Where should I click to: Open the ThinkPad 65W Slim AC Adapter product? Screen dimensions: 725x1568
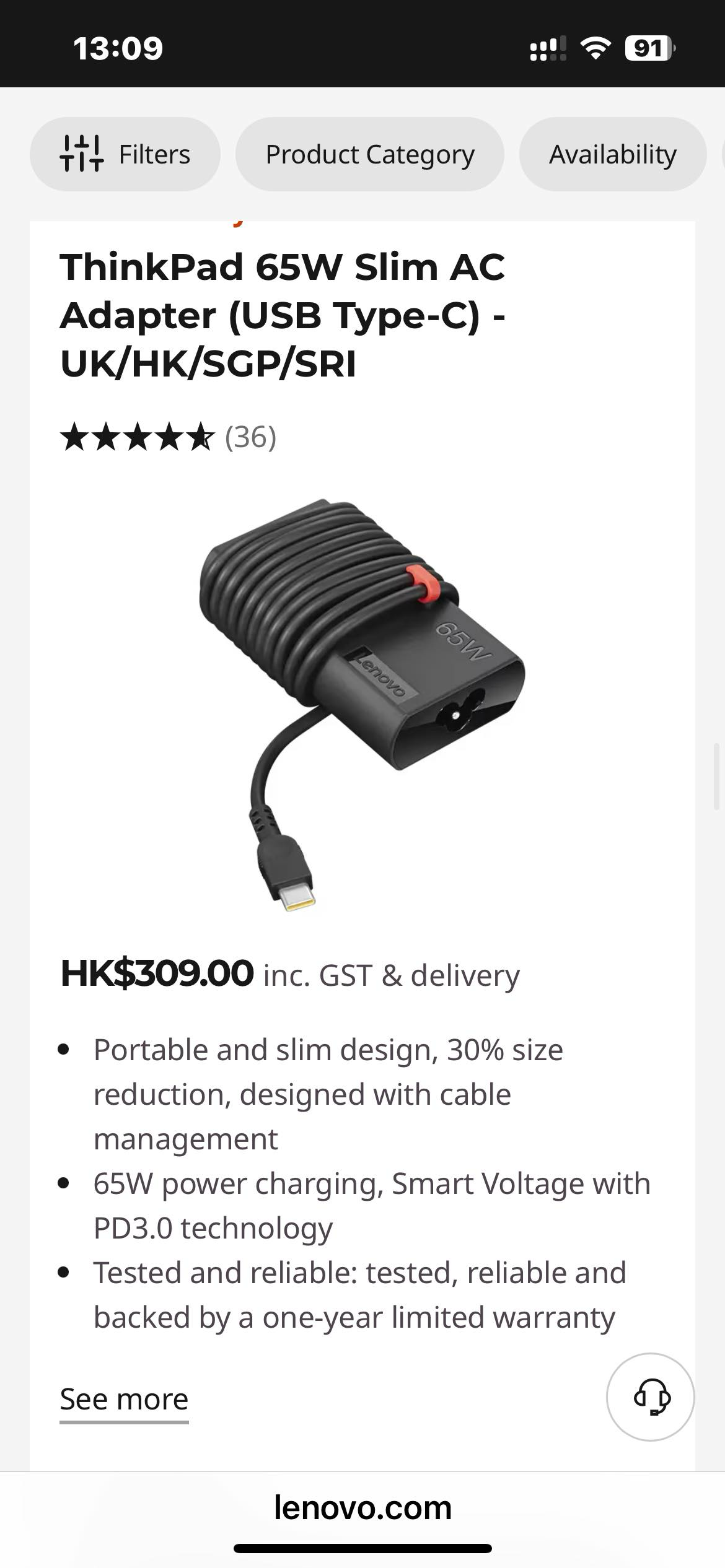click(x=283, y=315)
